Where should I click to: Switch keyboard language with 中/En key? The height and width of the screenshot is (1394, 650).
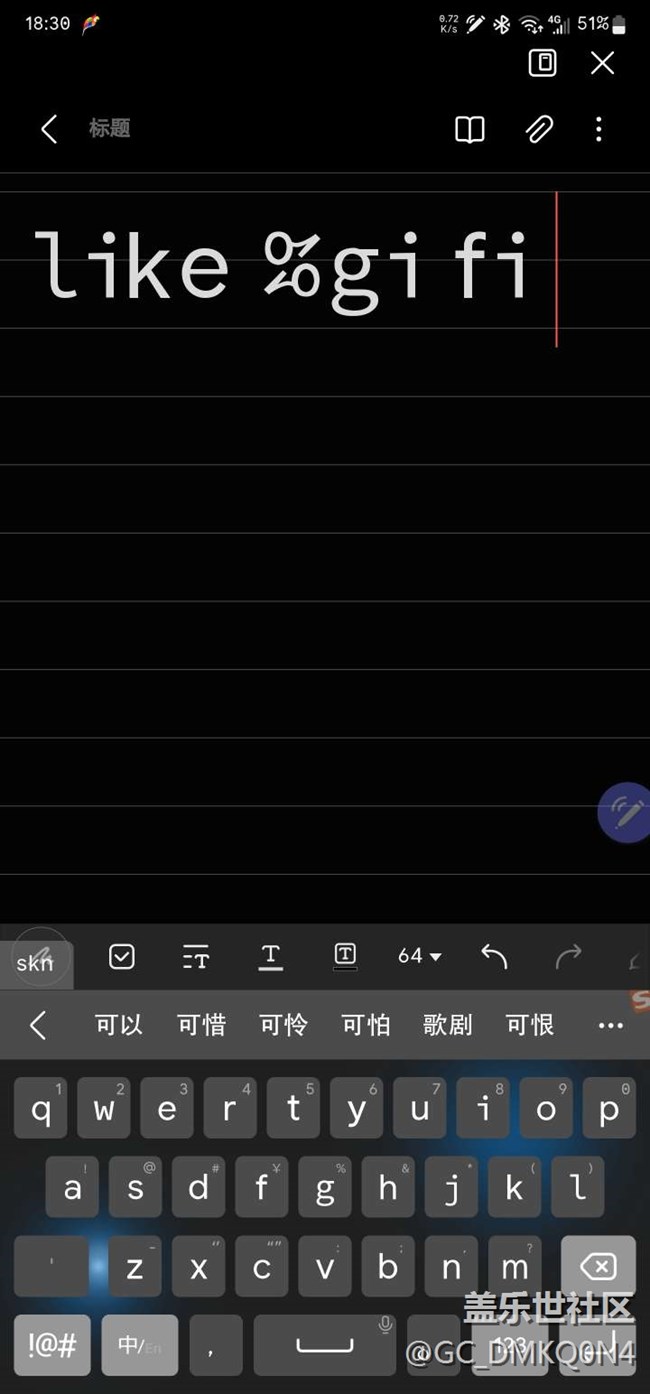138,1345
